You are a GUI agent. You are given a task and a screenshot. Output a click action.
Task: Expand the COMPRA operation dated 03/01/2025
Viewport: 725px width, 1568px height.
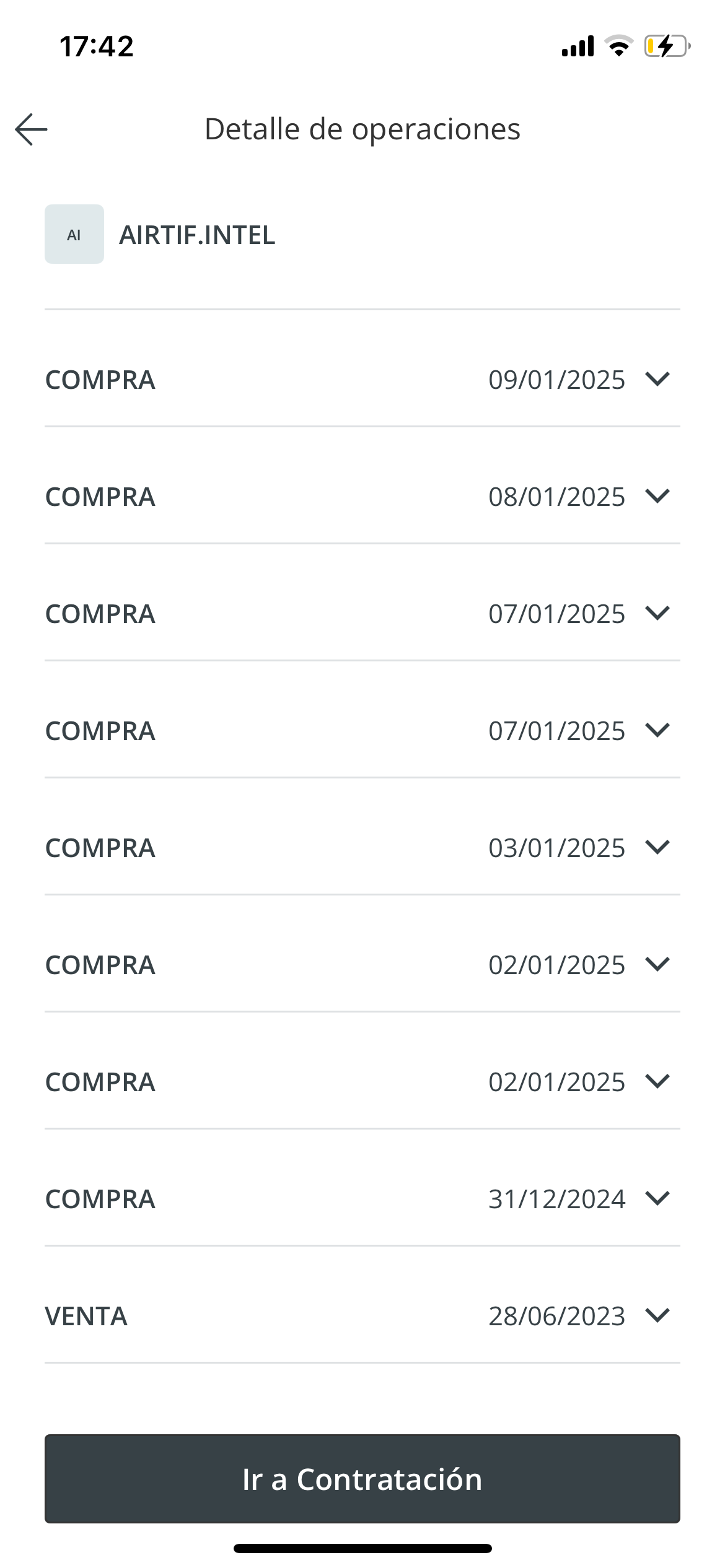click(x=362, y=847)
